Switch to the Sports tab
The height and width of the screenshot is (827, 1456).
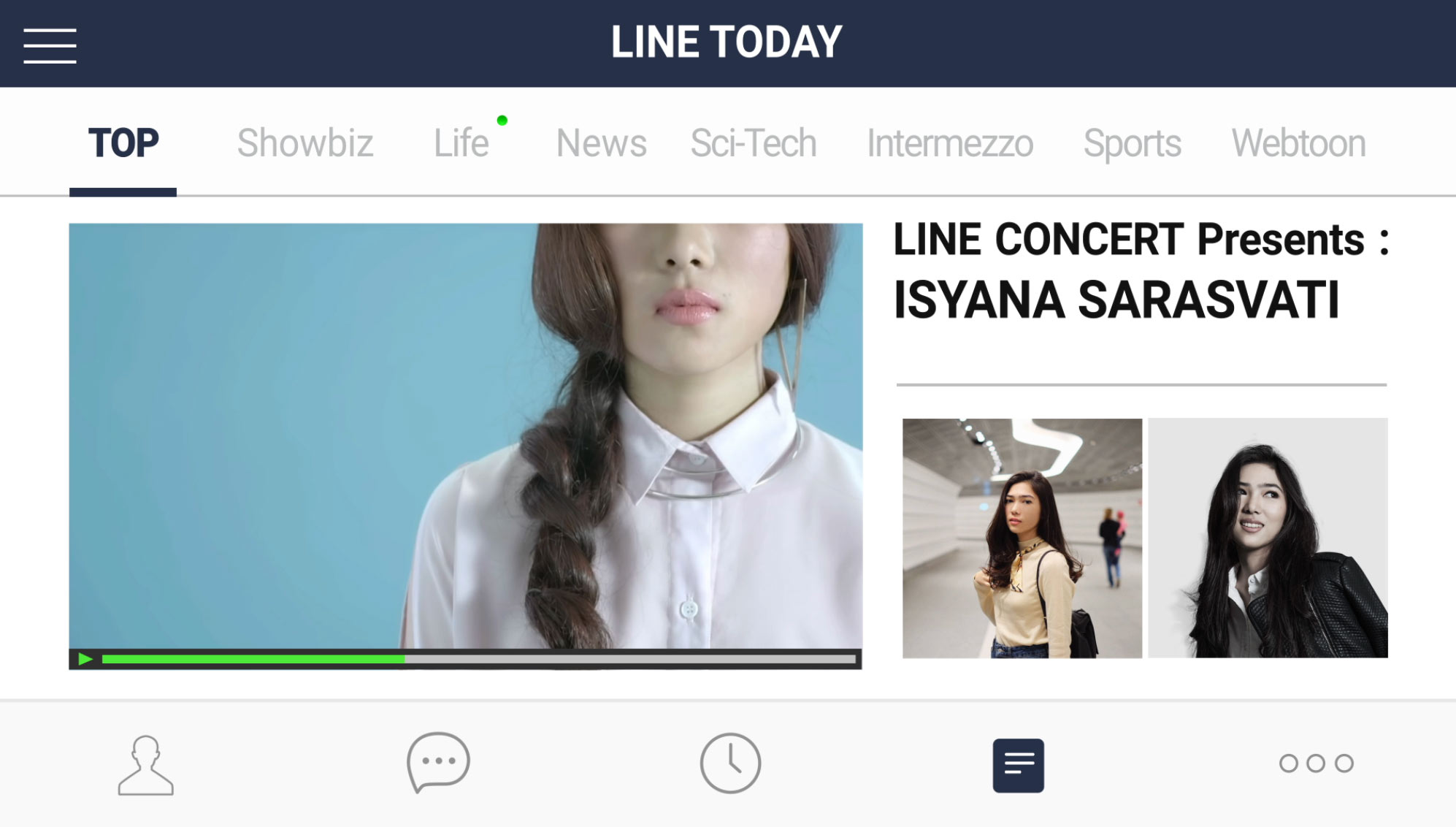pos(1132,143)
